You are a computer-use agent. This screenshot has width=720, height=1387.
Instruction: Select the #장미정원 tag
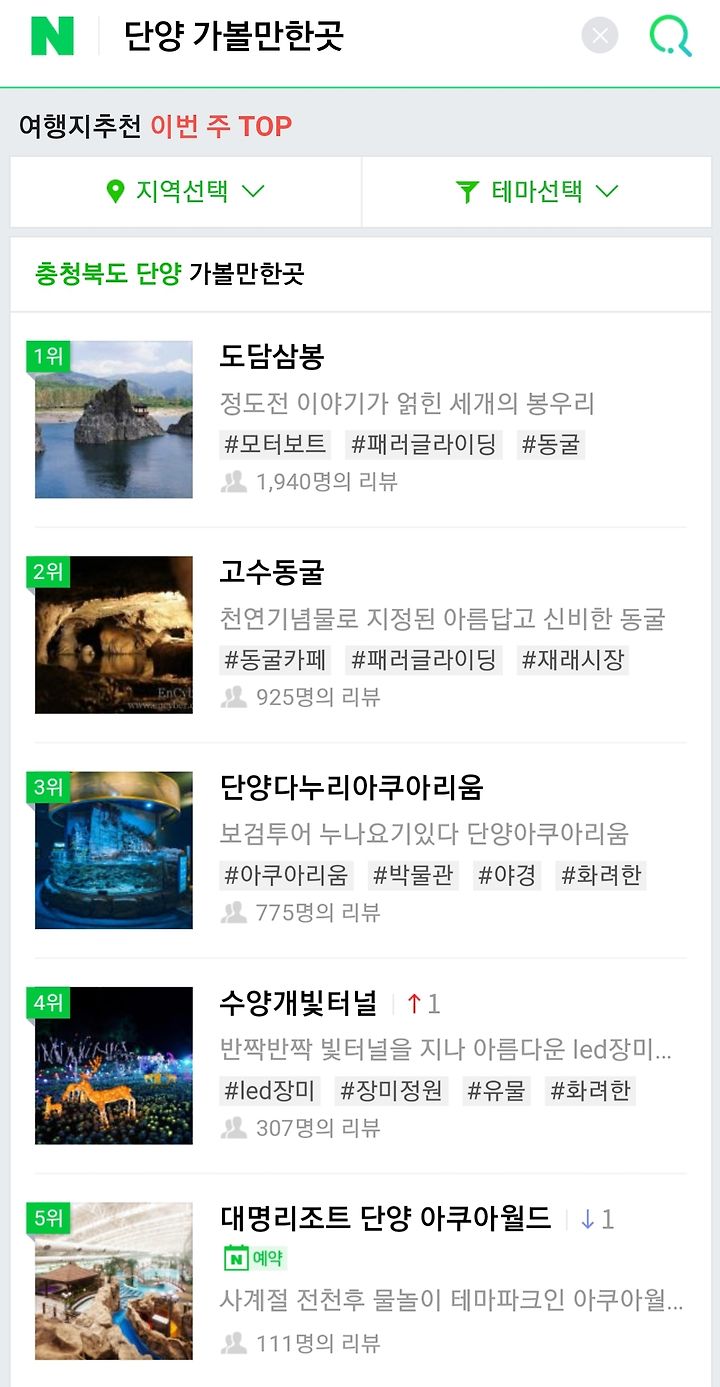click(392, 1090)
